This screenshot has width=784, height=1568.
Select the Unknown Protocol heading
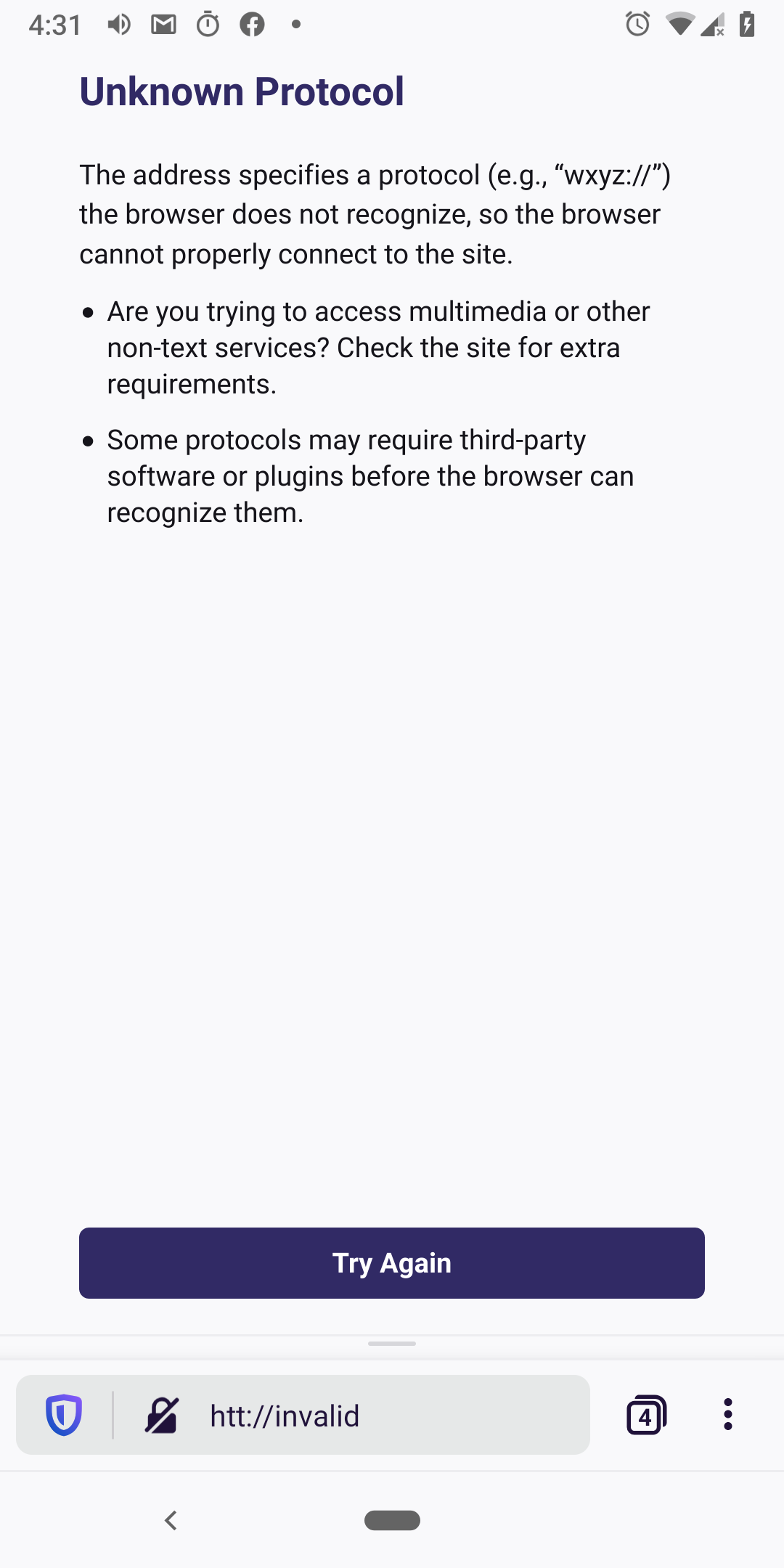(242, 90)
